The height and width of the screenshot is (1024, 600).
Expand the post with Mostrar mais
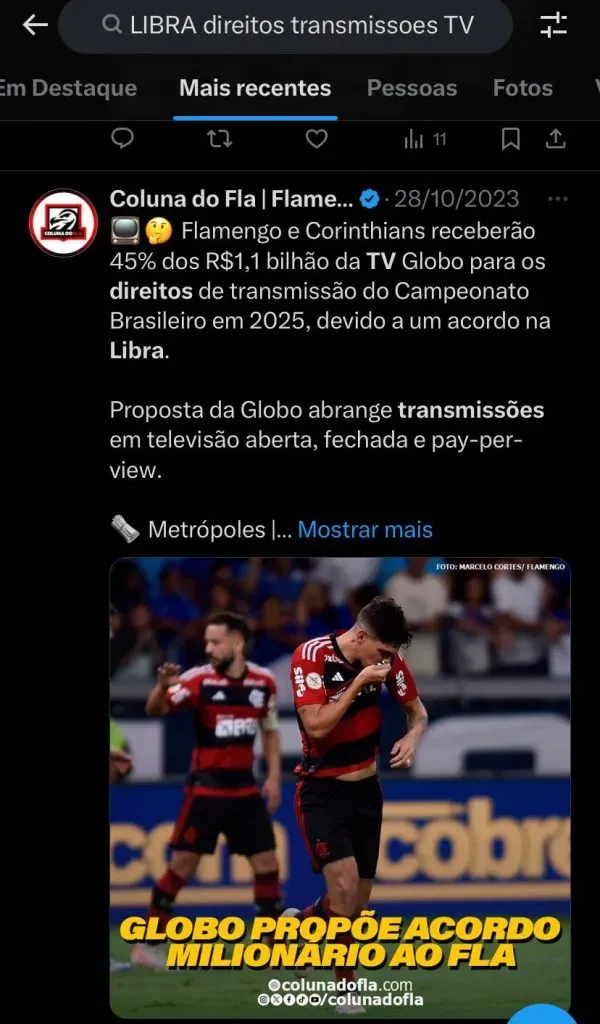tap(365, 530)
